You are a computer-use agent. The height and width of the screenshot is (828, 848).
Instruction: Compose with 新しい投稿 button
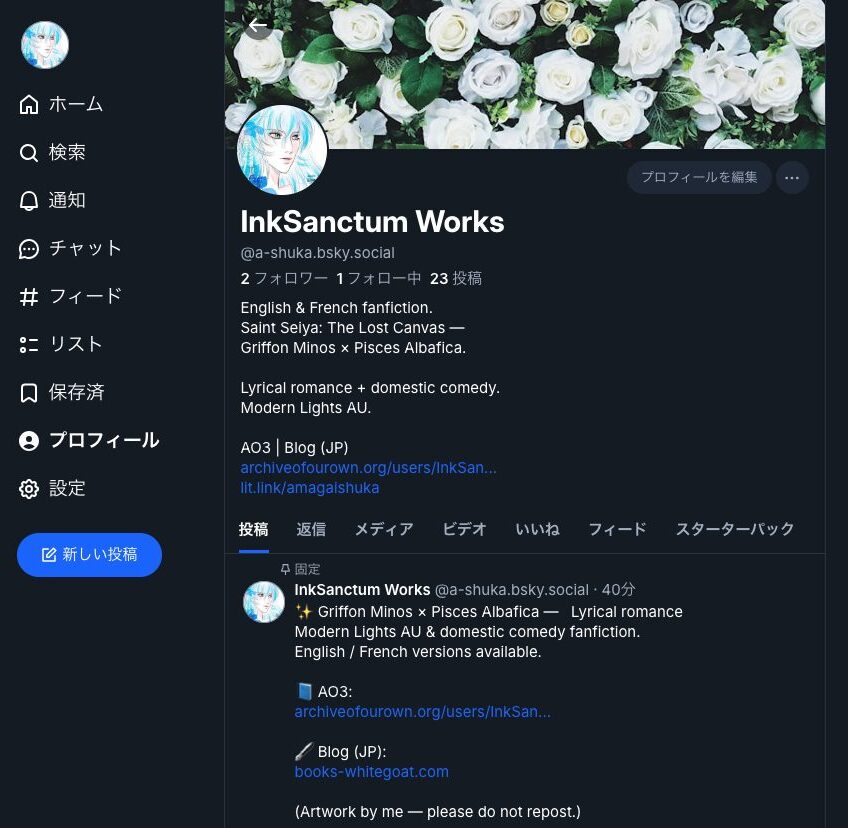click(x=89, y=555)
